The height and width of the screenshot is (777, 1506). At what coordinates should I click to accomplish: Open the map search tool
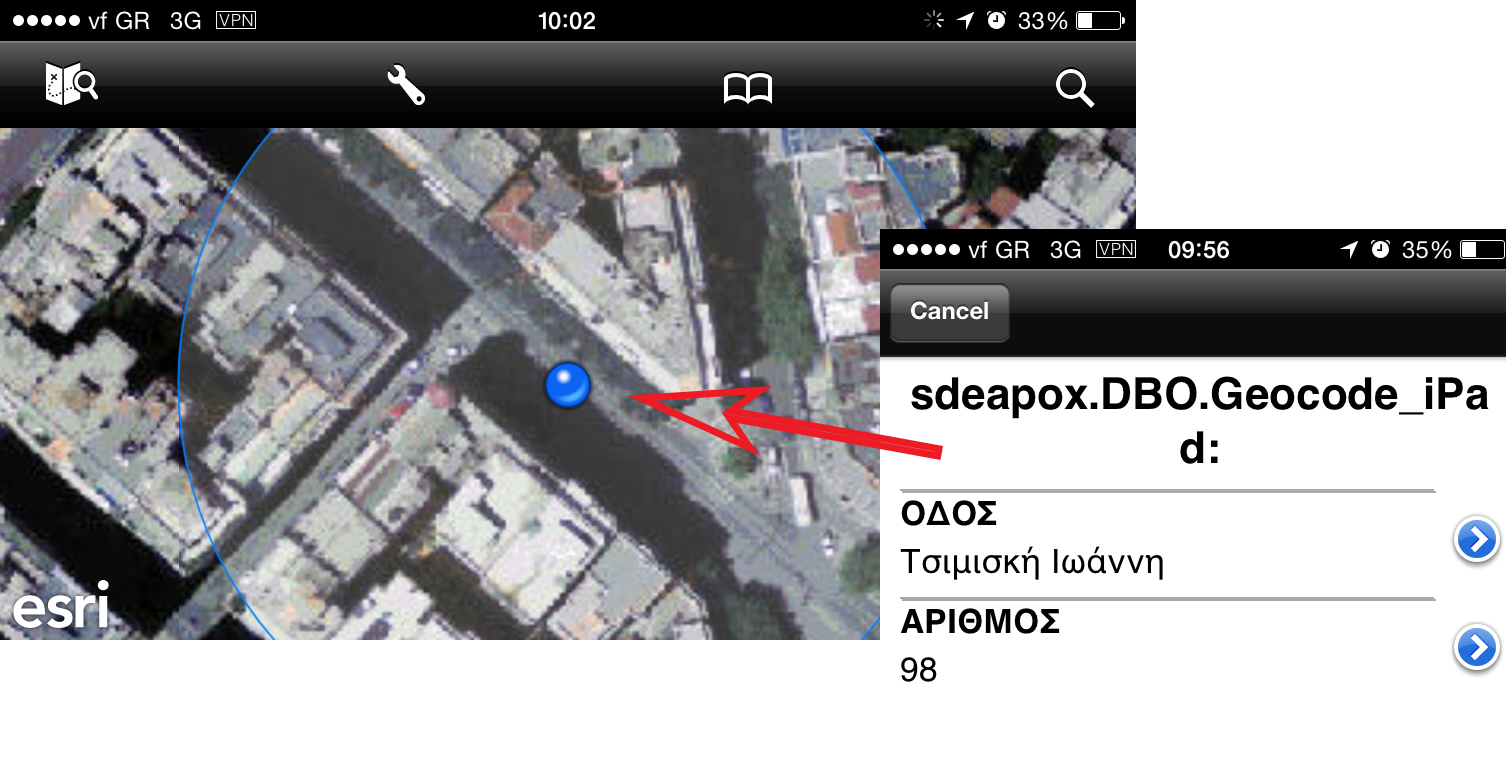pyautogui.click(x=72, y=85)
